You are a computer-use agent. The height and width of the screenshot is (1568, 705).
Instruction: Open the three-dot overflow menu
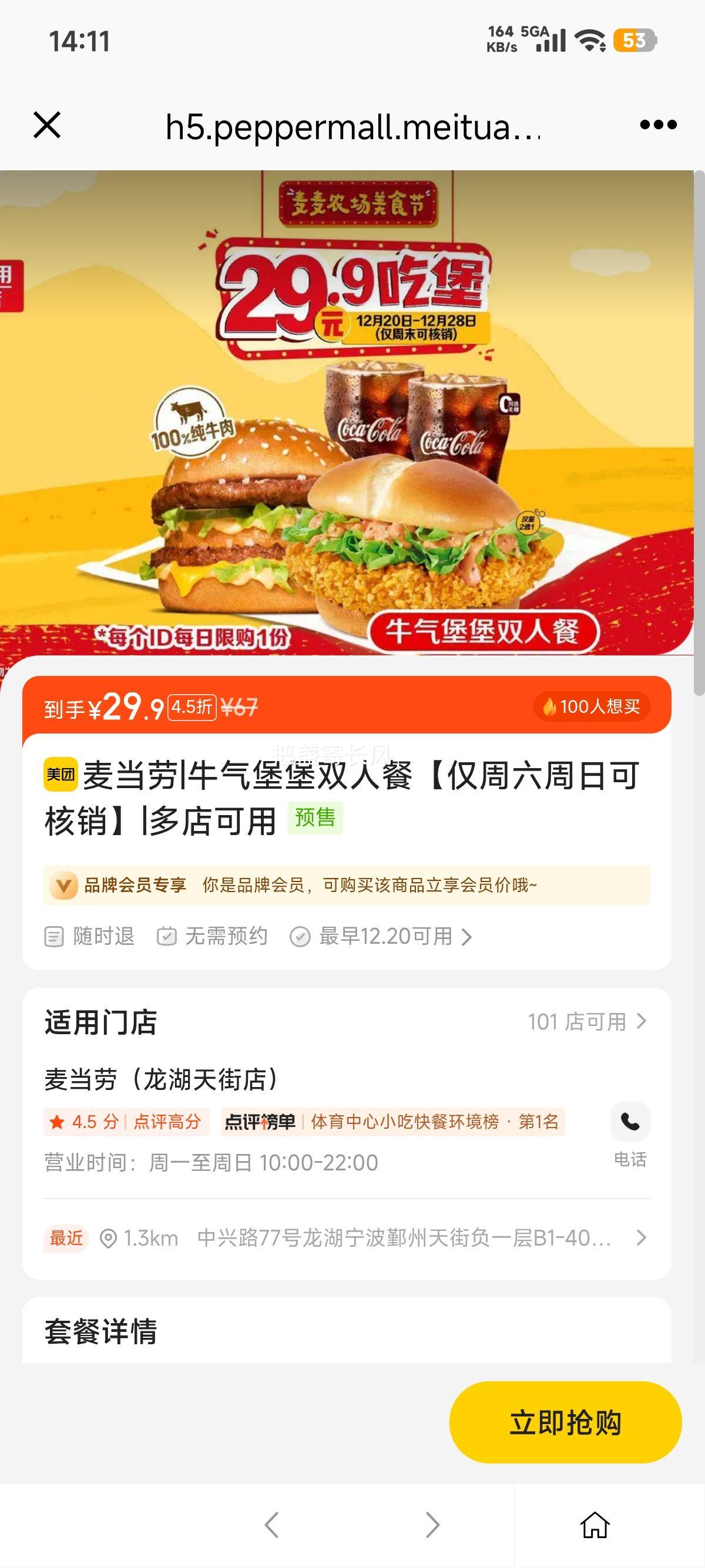[658, 126]
